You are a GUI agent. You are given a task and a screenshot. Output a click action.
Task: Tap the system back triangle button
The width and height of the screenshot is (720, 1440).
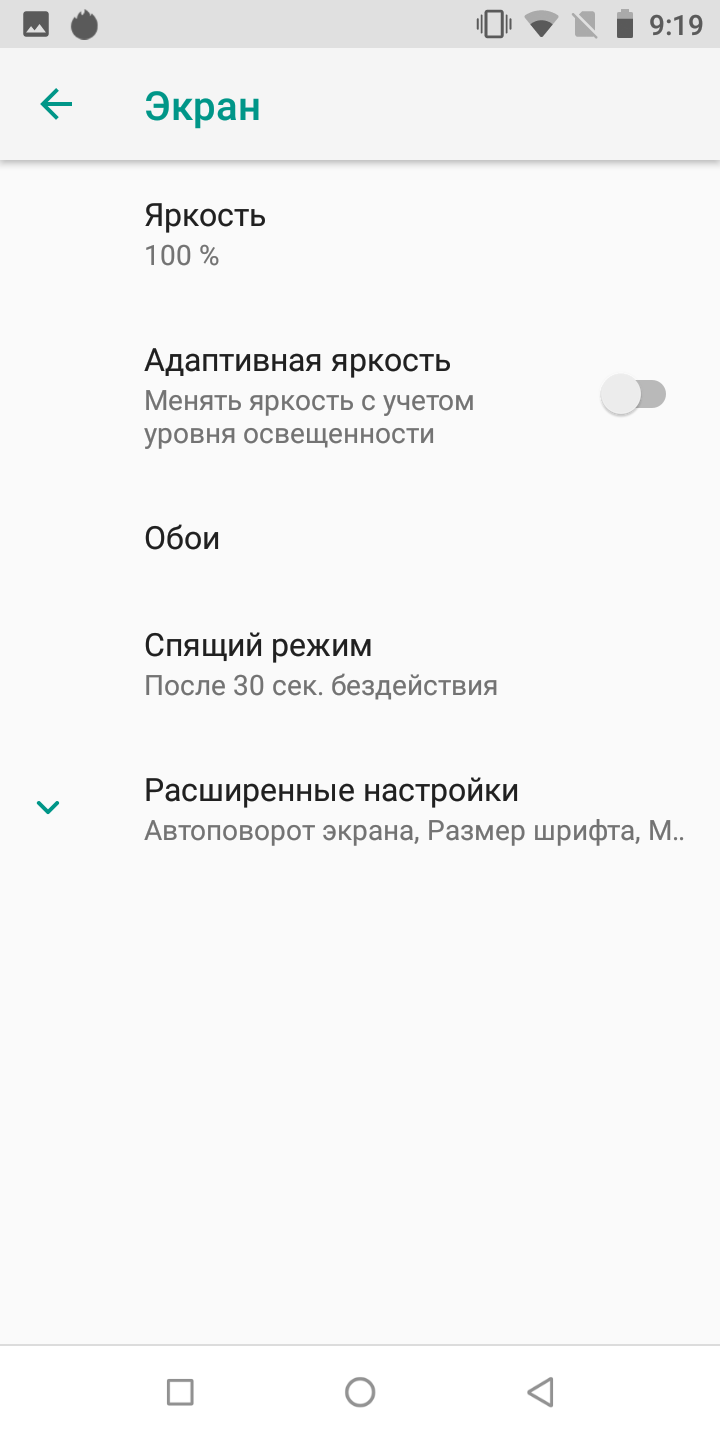click(x=540, y=1391)
